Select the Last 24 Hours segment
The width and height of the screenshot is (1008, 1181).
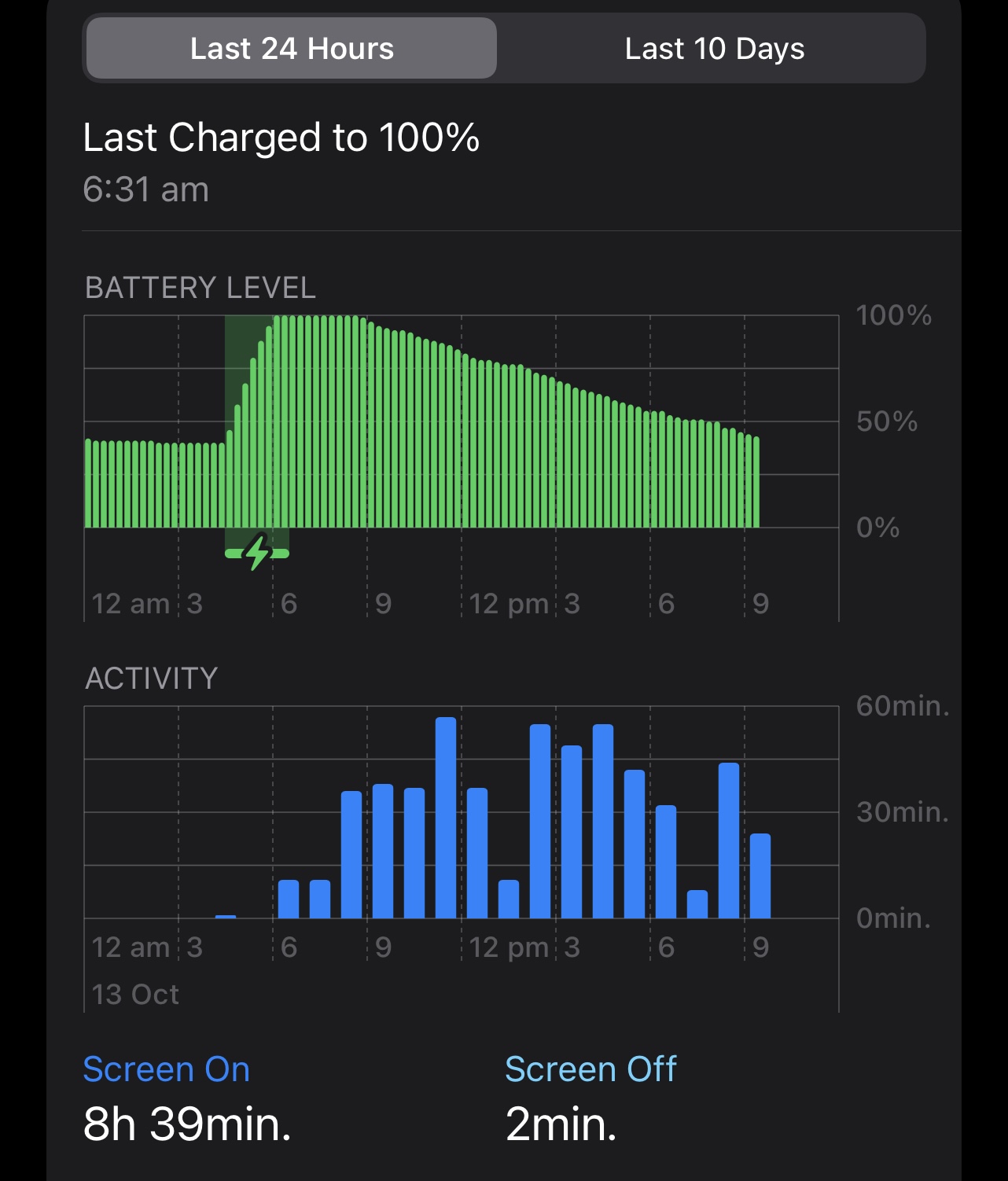coord(292,49)
